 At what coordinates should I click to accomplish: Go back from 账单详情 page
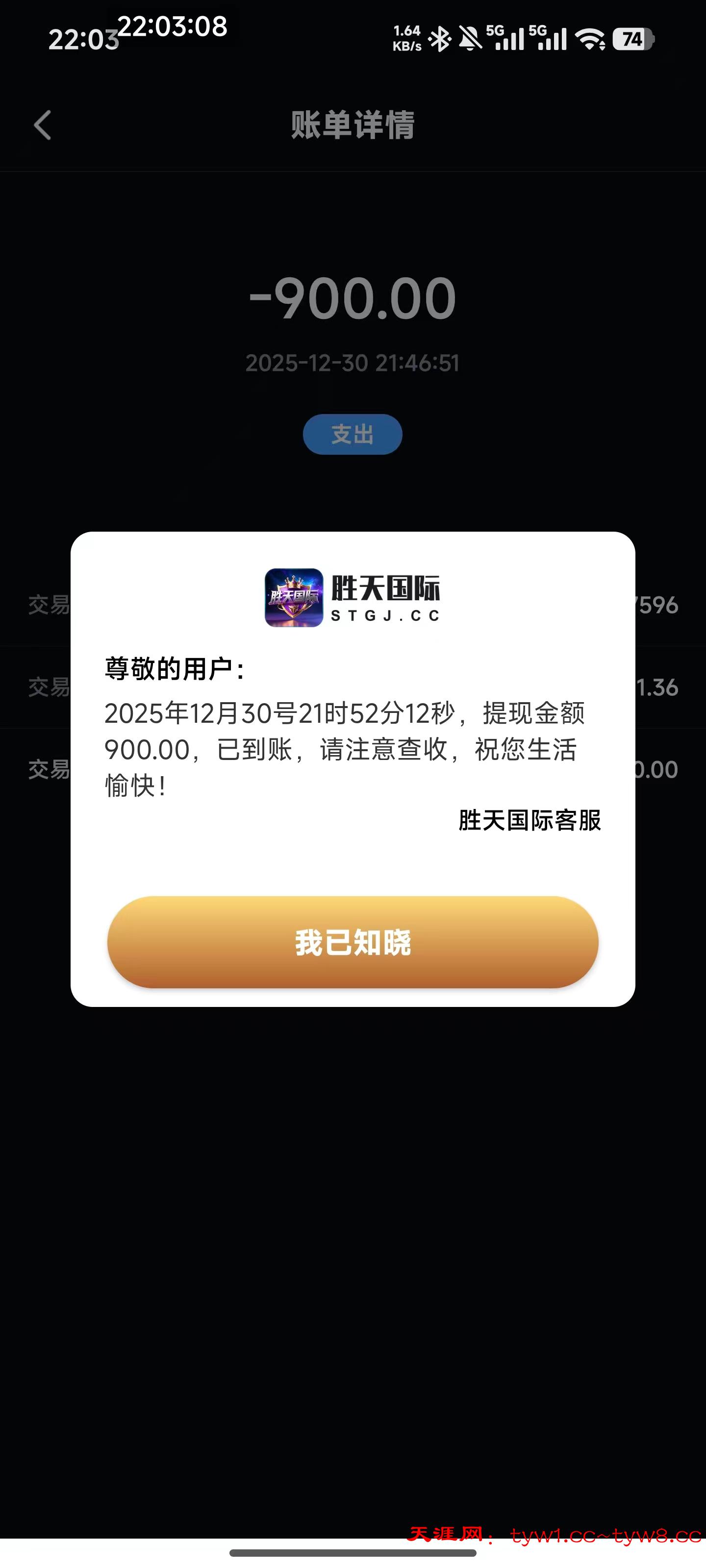43,125
